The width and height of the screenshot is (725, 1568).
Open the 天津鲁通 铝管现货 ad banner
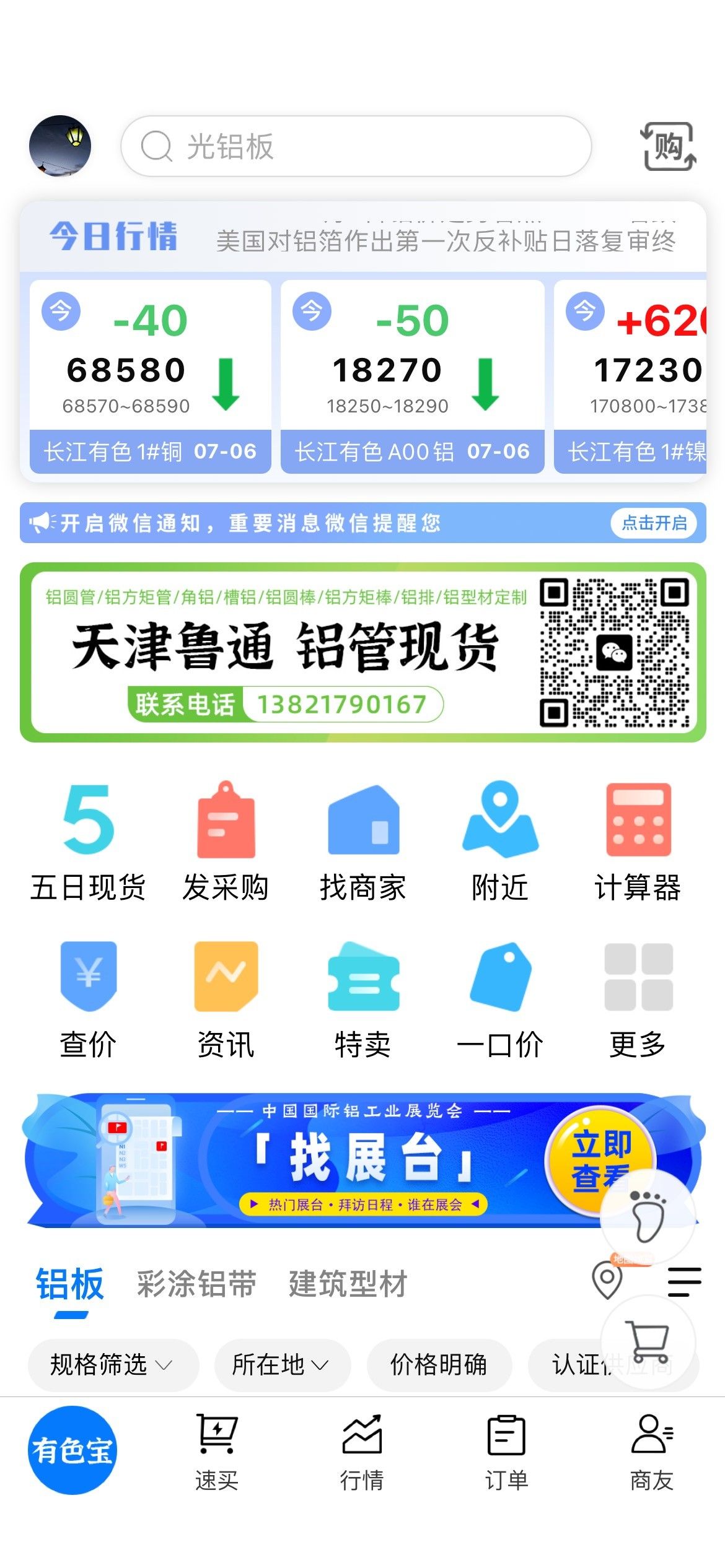pos(363,652)
